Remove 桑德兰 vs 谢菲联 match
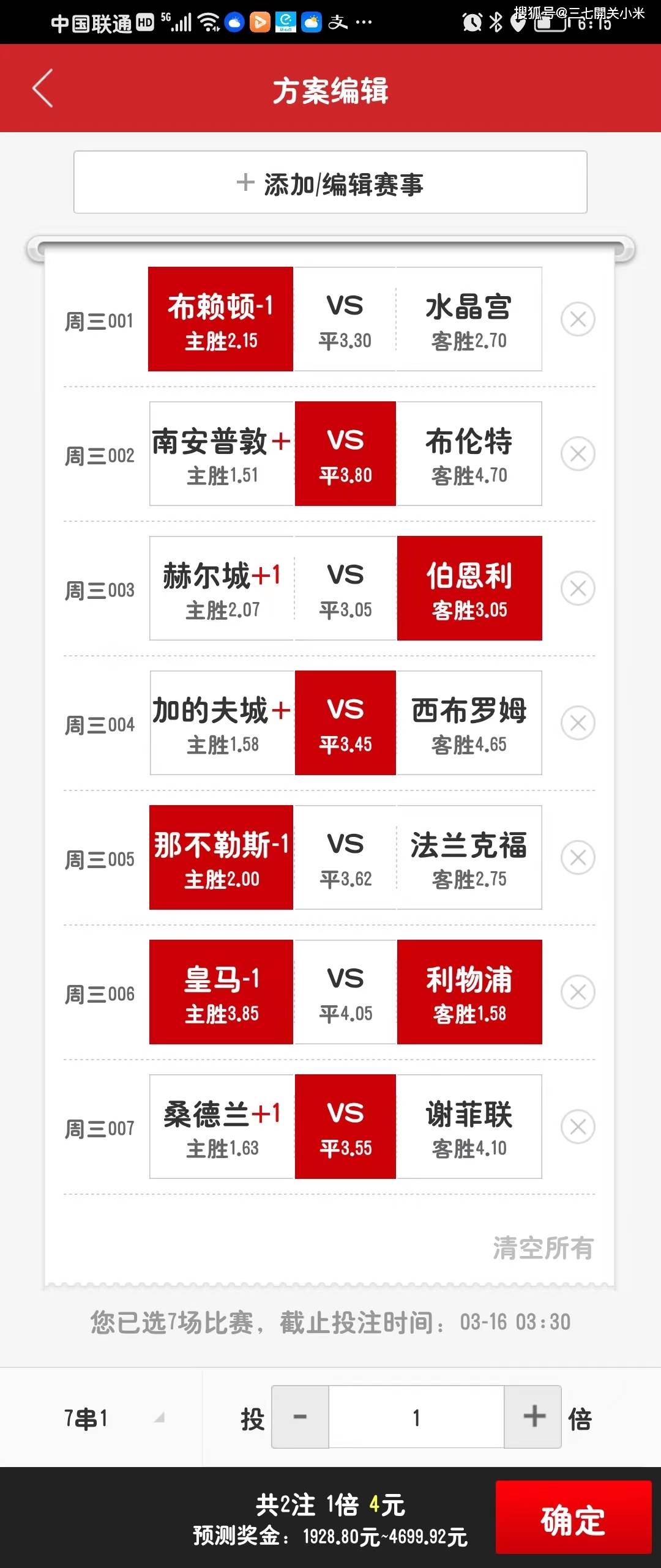This screenshot has width=661, height=1568. pos(577,1127)
